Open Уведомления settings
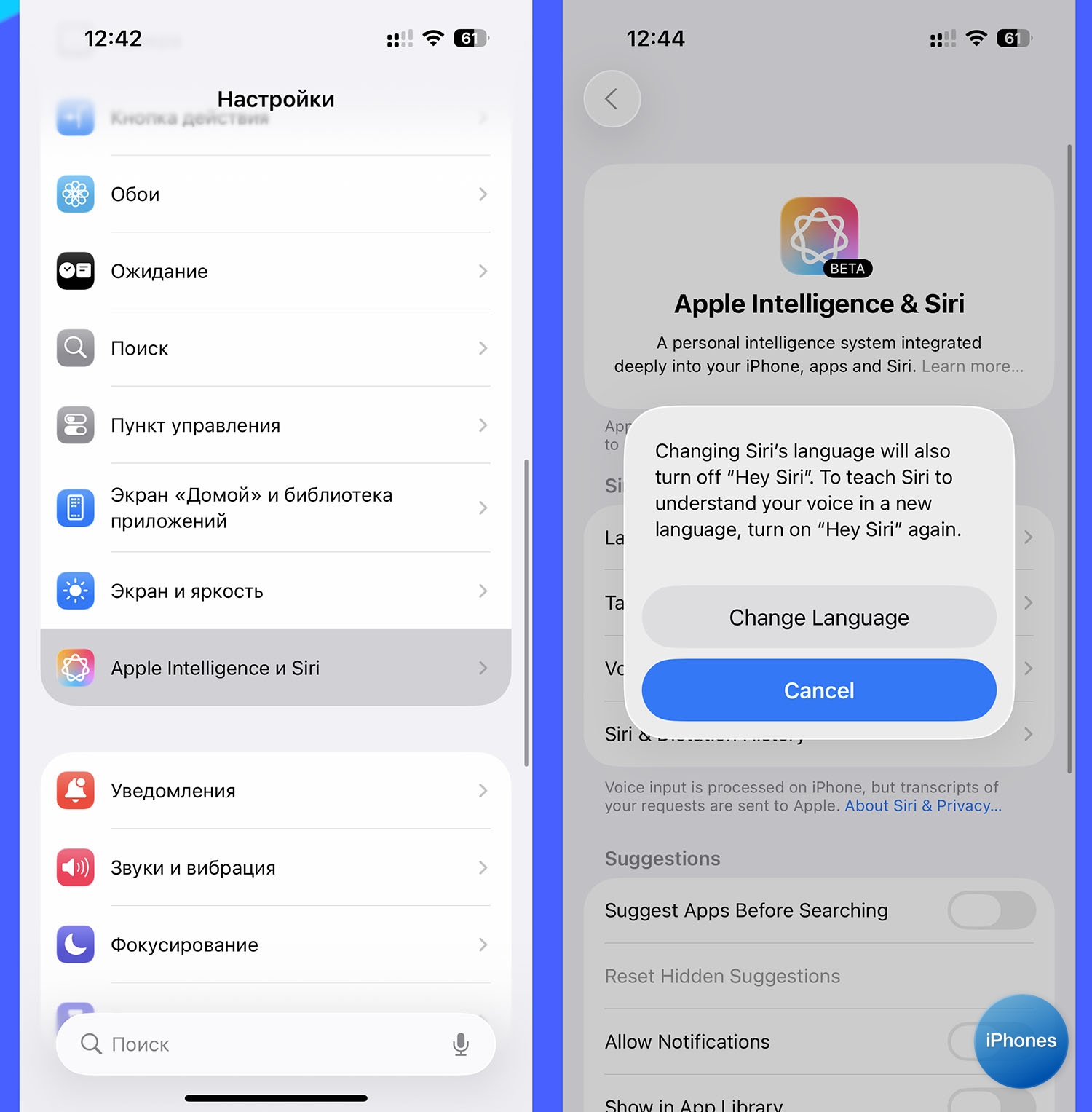1092x1112 pixels. click(x=275, y=791)
